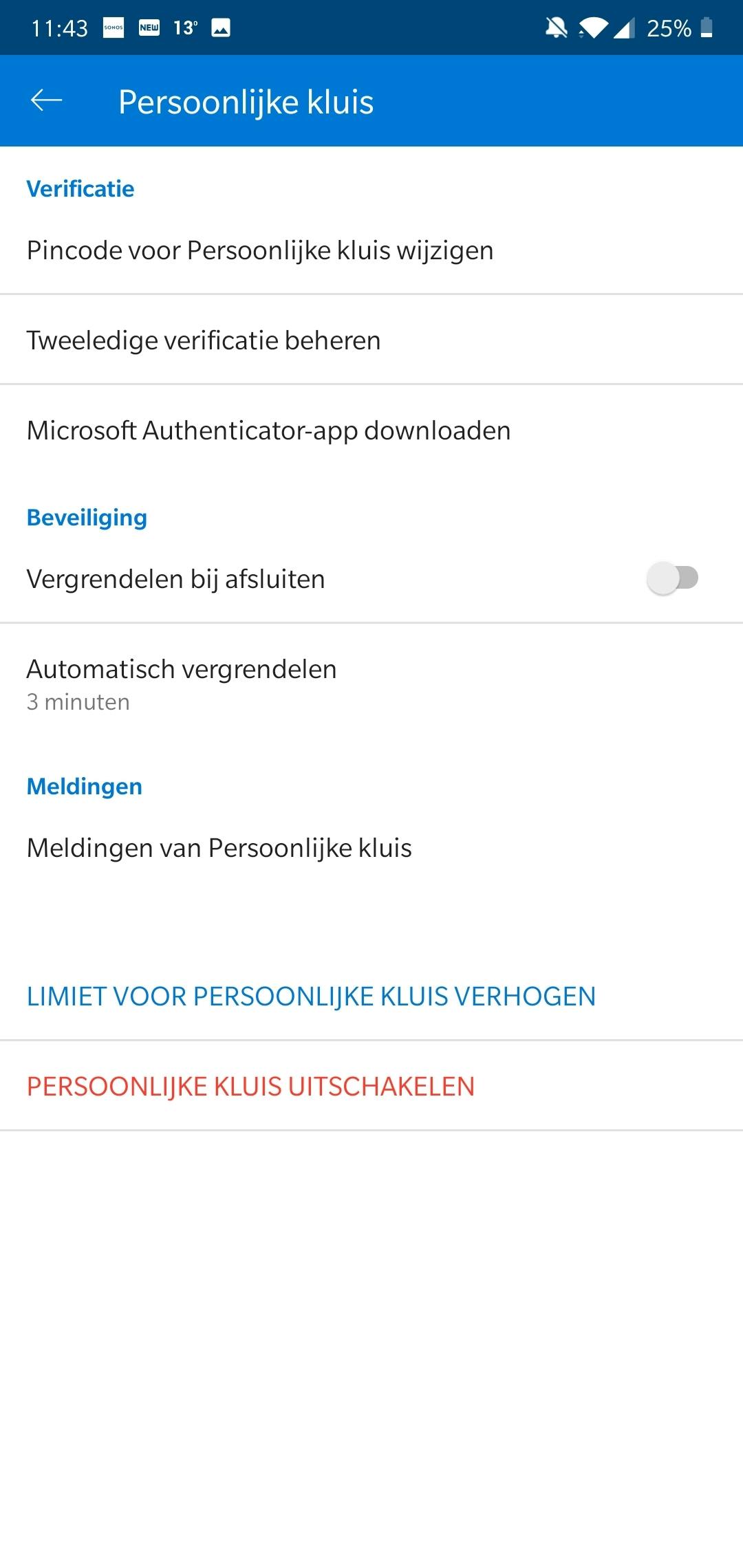Open Meldingen van Persoonlijke kluis
The image size is (743, 1568).
coord(219,848)
